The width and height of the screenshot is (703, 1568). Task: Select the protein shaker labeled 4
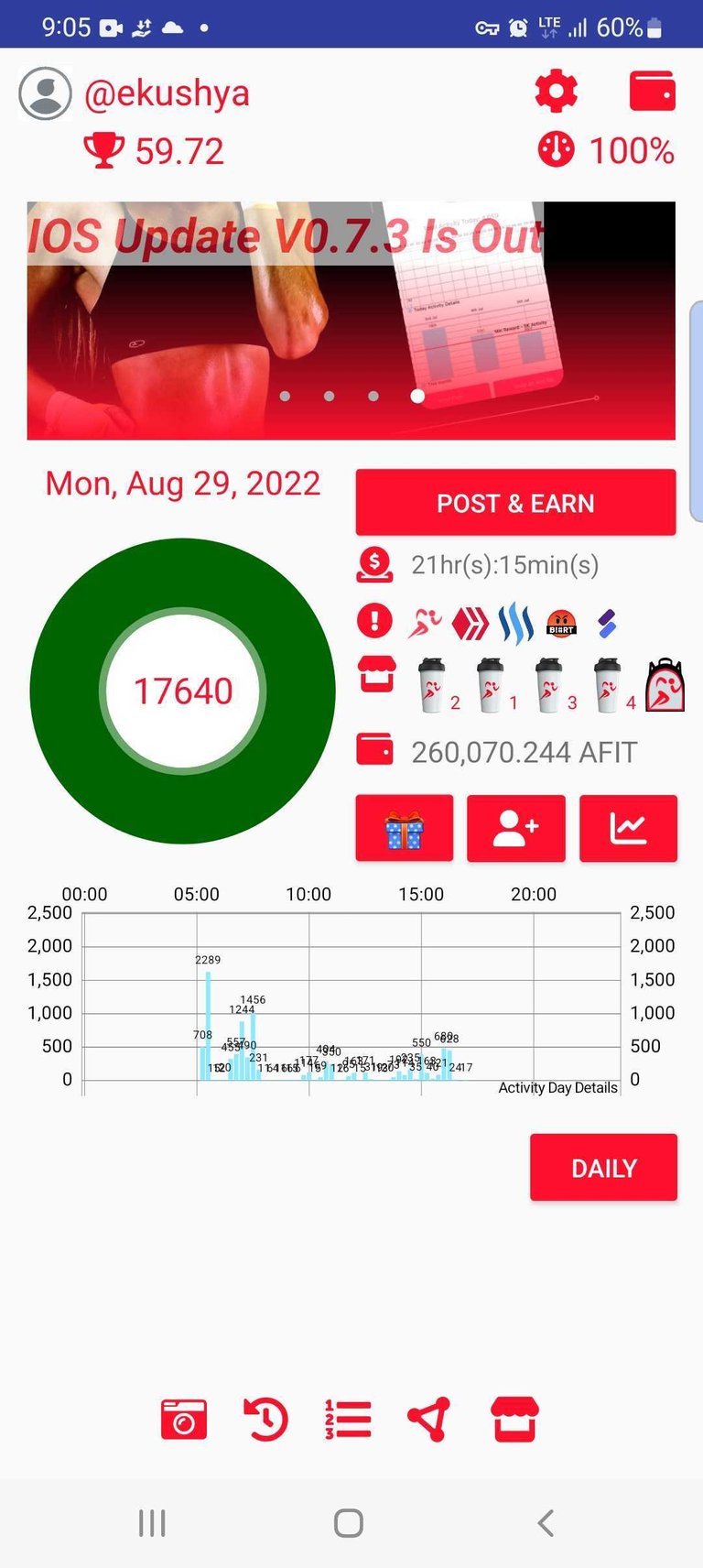[x=607, y=685]
